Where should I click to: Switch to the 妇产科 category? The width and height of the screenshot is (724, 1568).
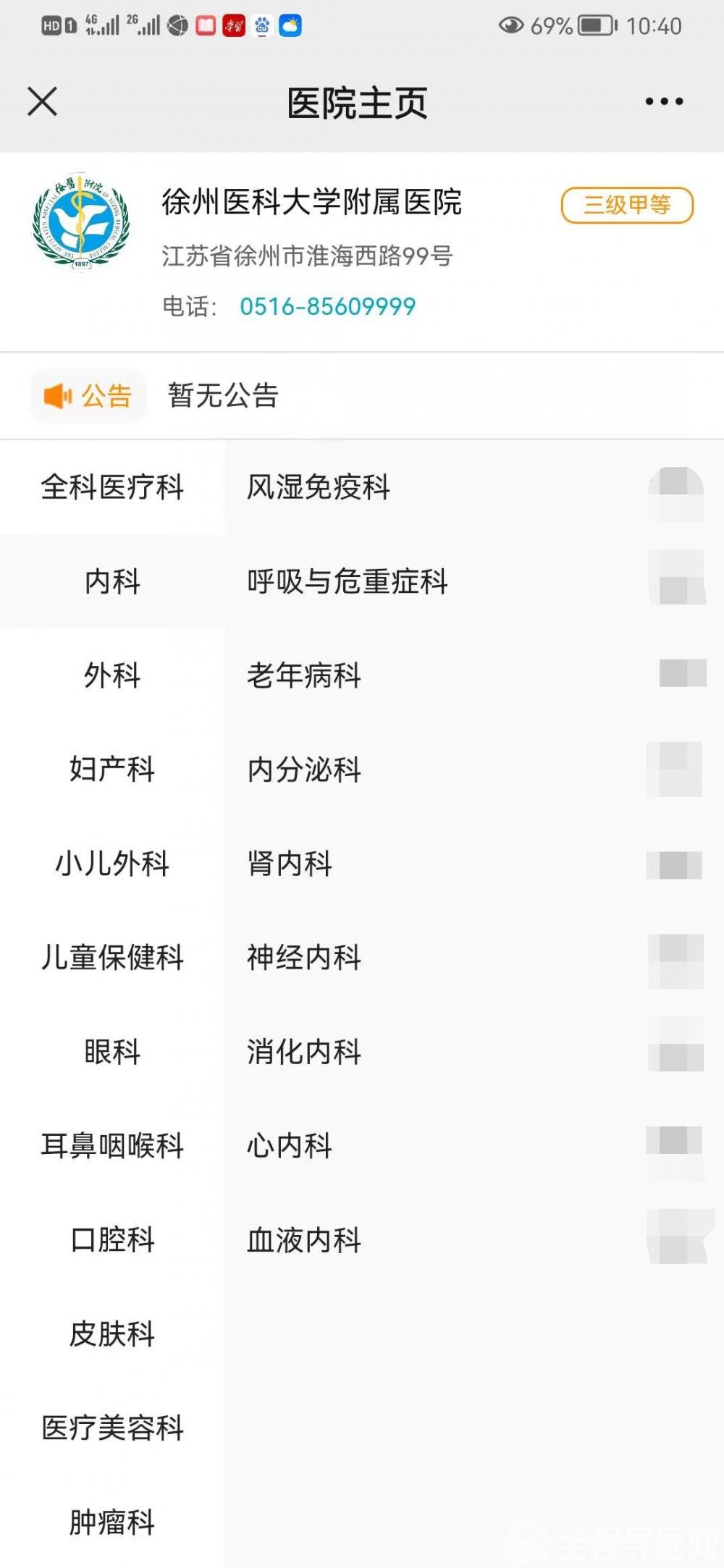click(x=112, y=770)
